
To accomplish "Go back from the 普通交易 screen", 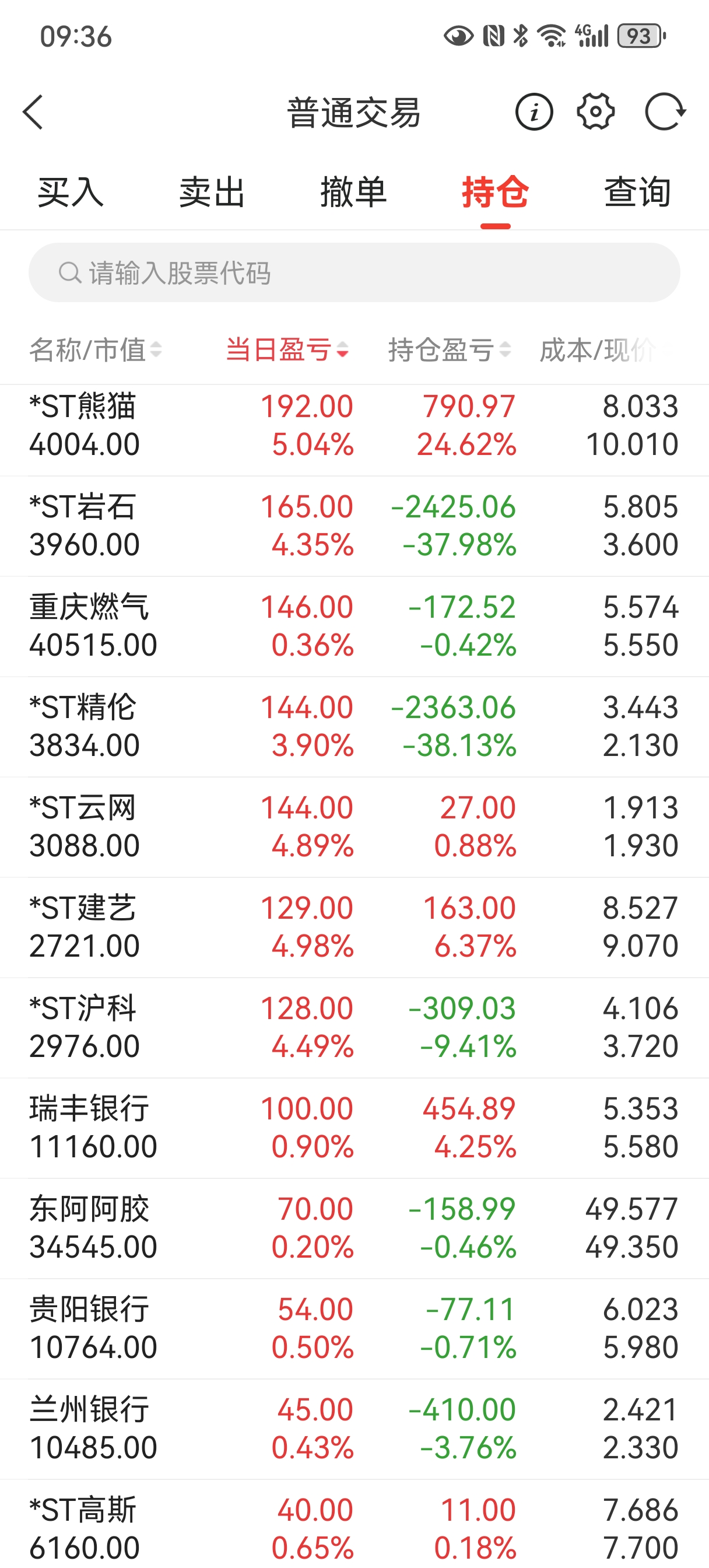I will point(33,112).
